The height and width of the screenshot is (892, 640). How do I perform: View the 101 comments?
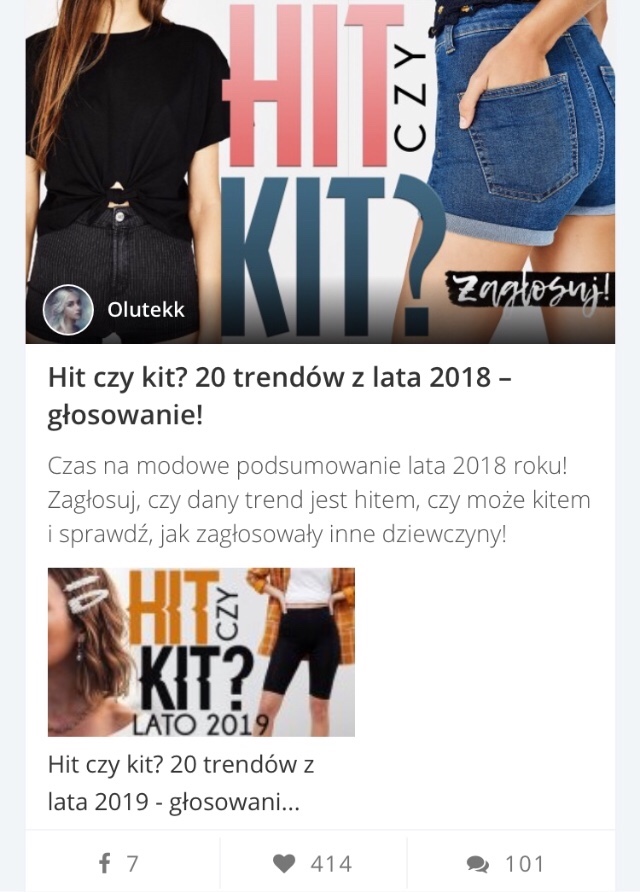506,864
